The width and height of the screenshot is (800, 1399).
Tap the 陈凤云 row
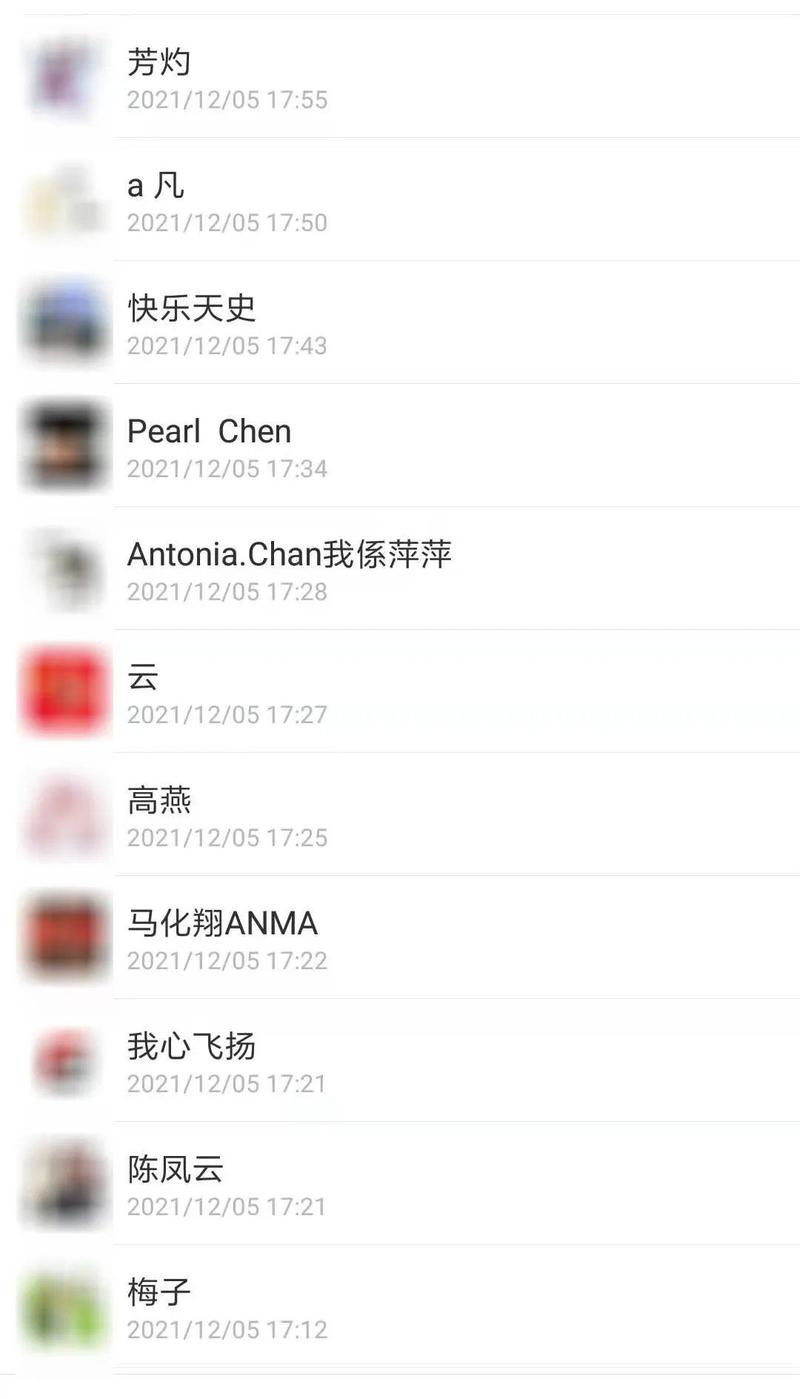click(x=400, y=1184)
